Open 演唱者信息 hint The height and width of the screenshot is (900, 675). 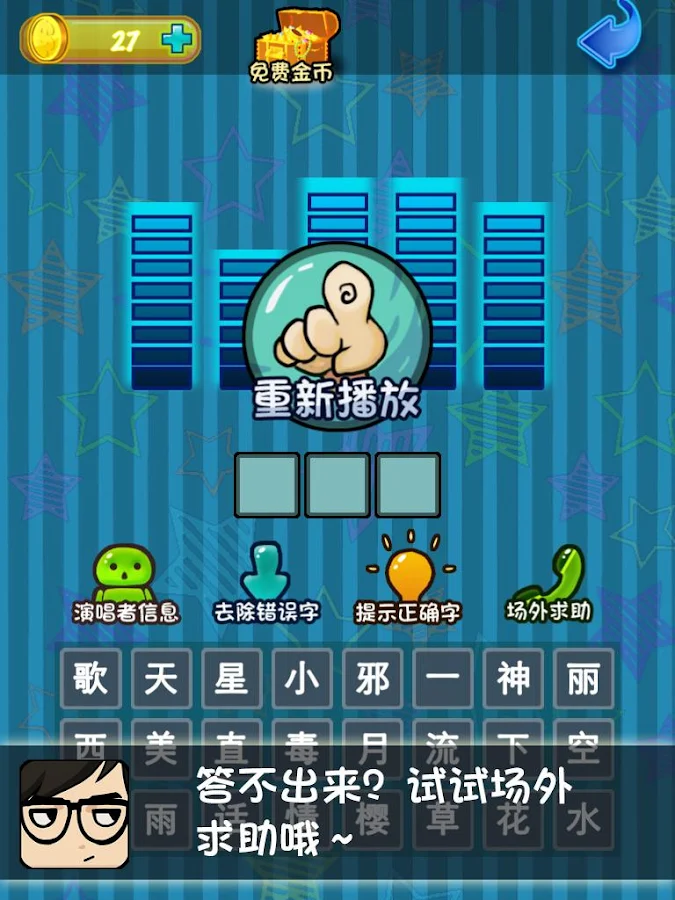[x=125, y=582]
